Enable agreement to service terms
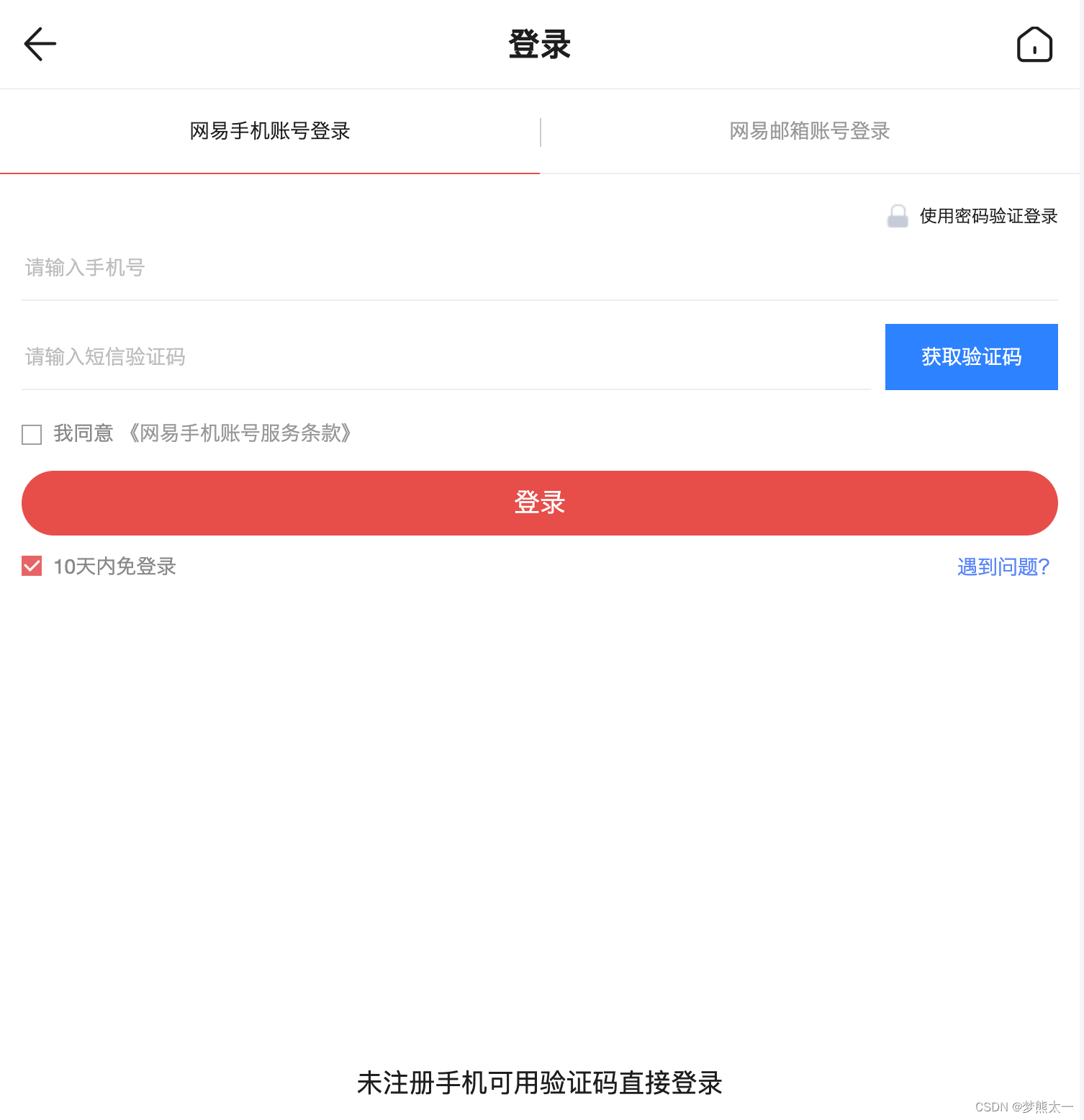The height and width of the screenshot is (1120, 1084). (x=31, y=434)
